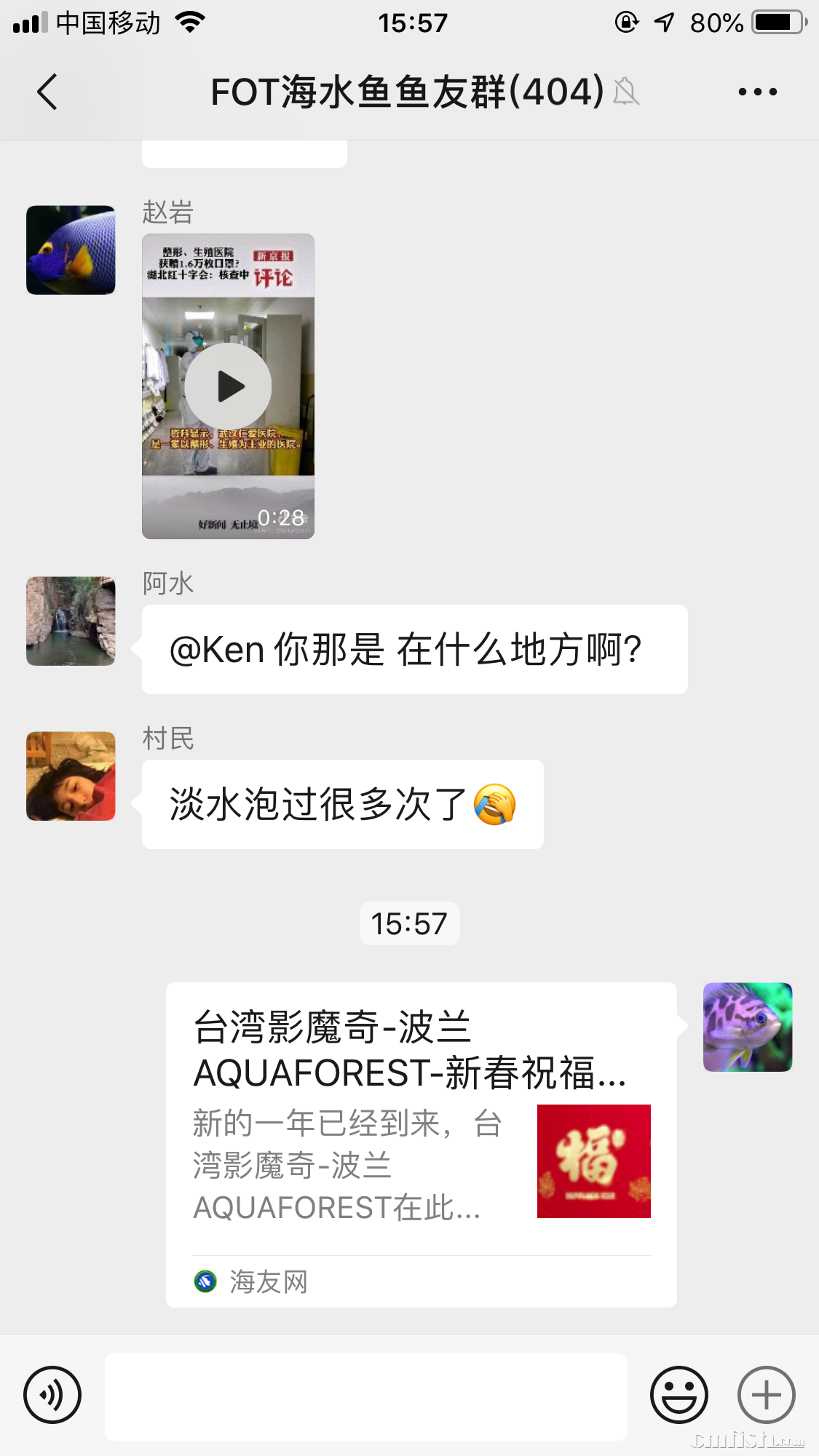Open the plus attachments menu

coord(766,1395)
